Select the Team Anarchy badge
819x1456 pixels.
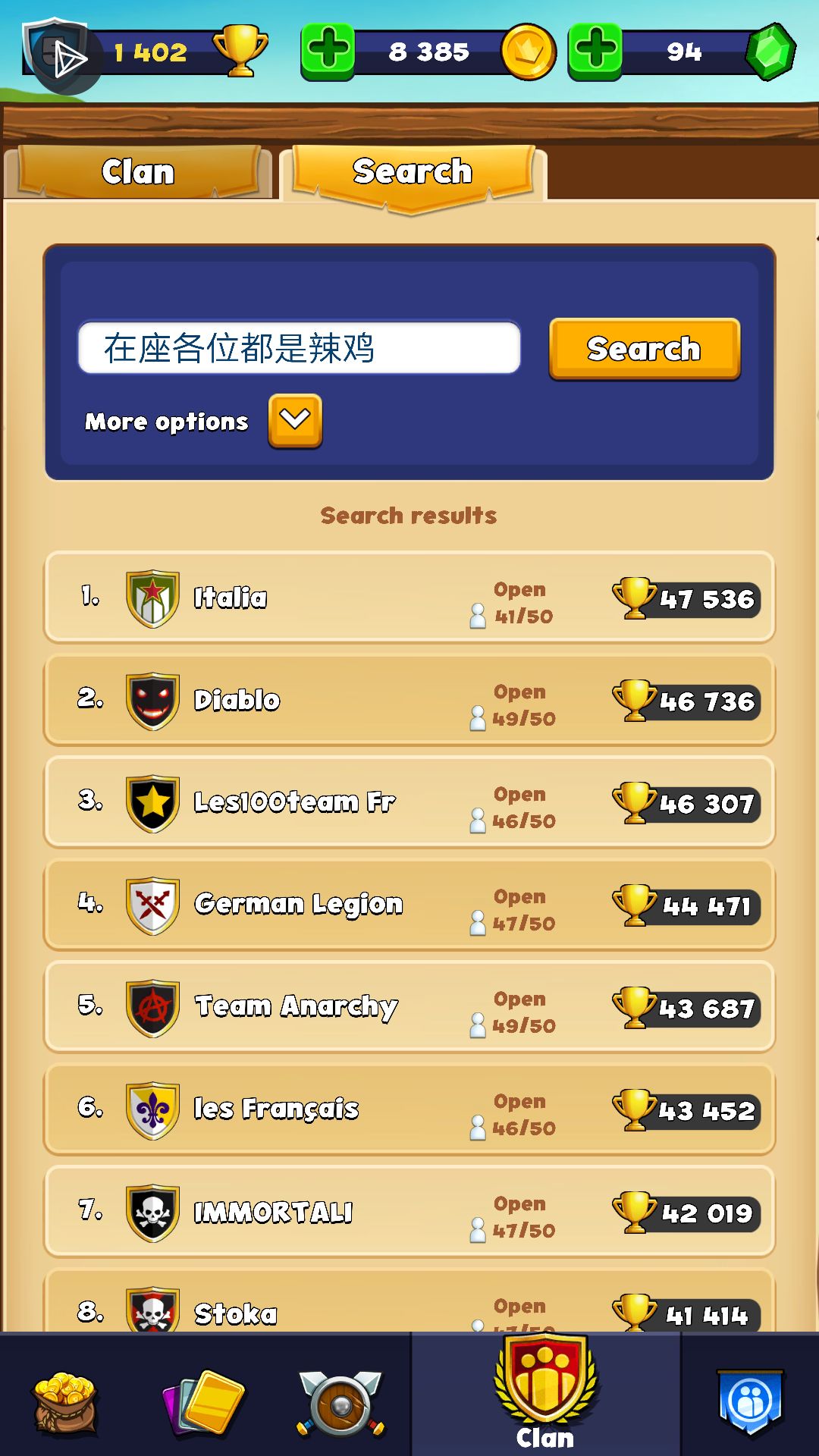click(152, 1006)
